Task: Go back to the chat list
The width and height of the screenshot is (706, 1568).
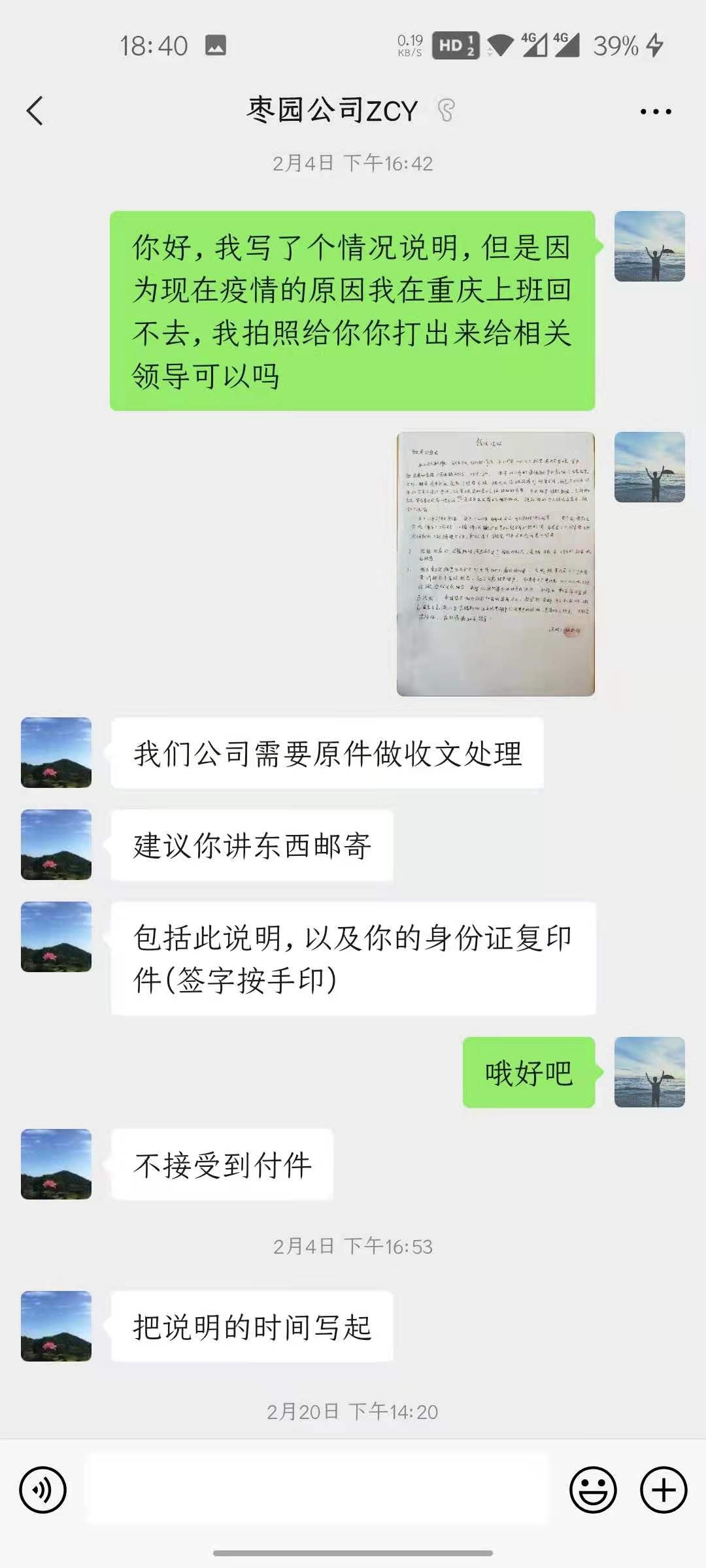Action: pos(35,111)
